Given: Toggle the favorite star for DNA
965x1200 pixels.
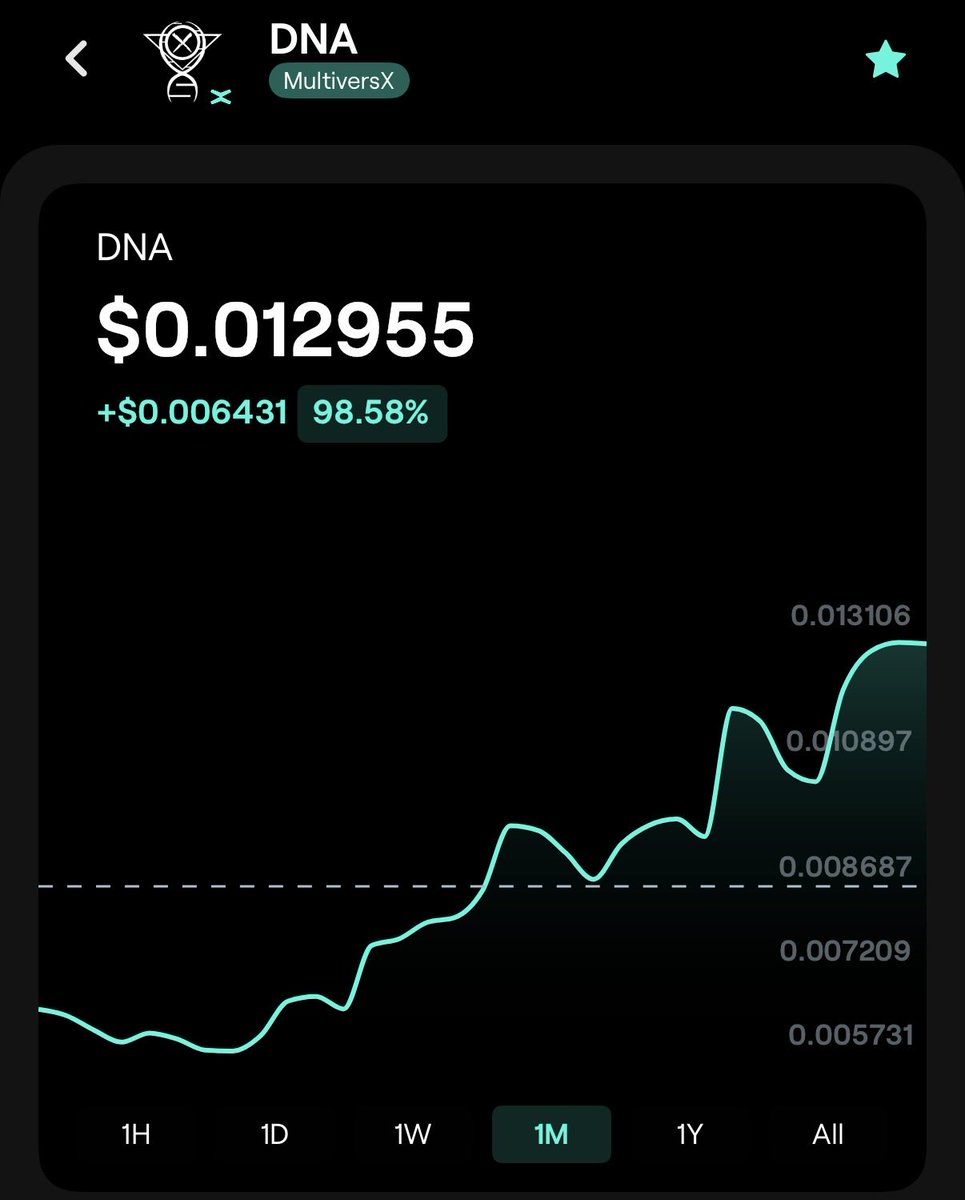Looking at the screenshot, I should [885, 62].
